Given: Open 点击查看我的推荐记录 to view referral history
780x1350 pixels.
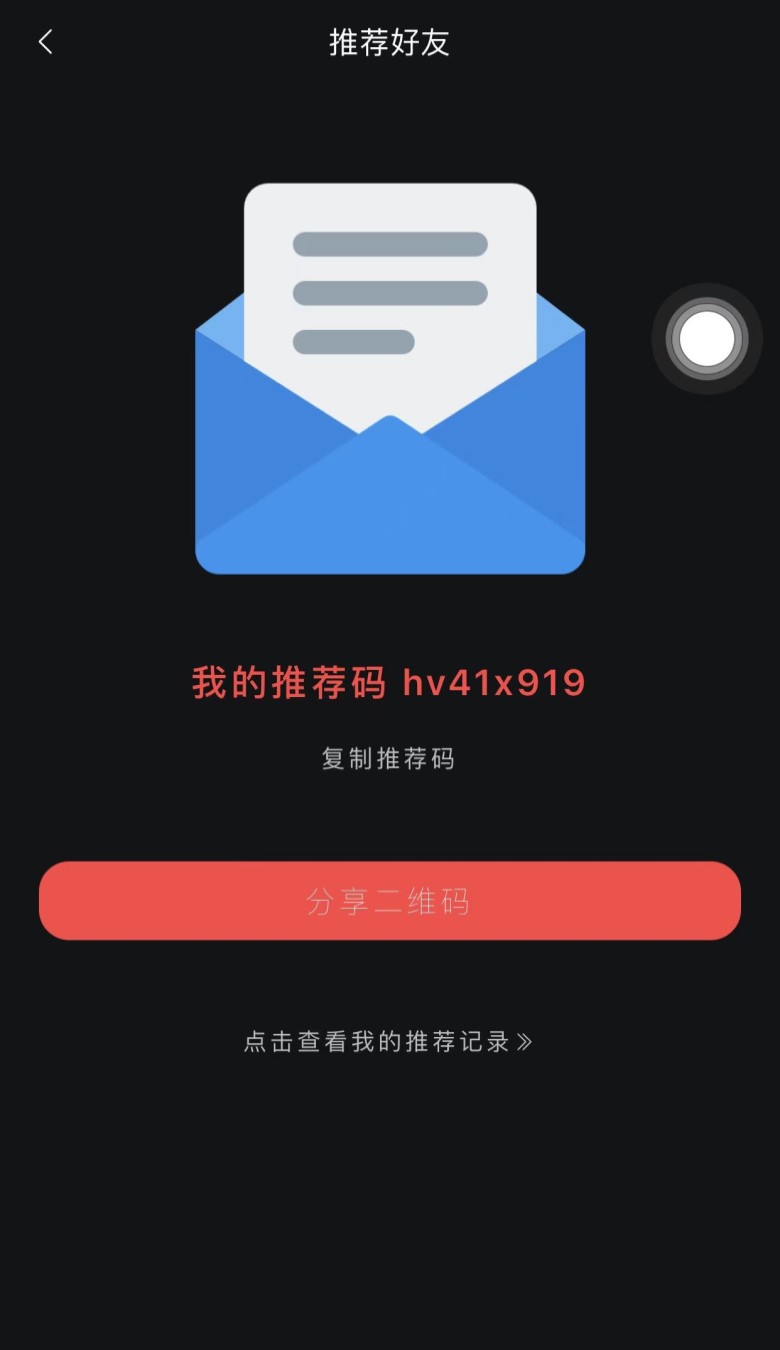Looking at the screenshot, I should pyautogui.click(x=388, y=1041).
